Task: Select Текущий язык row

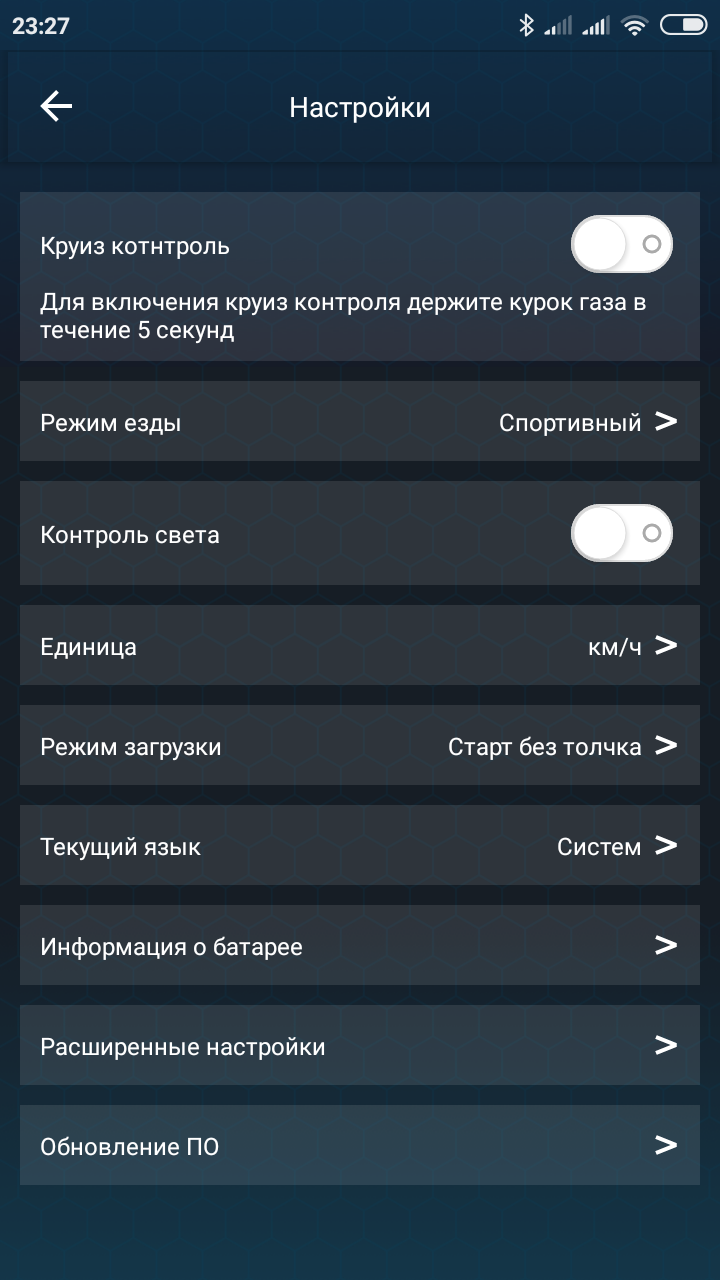Action: pyautogui.click(x=360, y=846)
